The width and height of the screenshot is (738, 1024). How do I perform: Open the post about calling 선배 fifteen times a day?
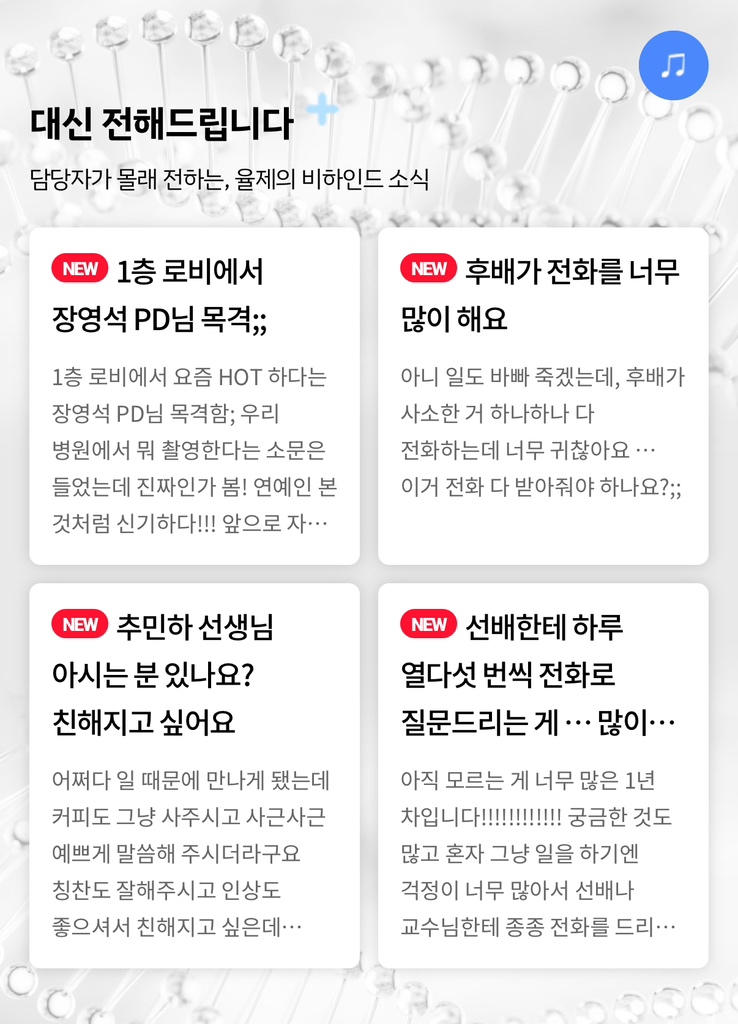(x=543, y=775)
